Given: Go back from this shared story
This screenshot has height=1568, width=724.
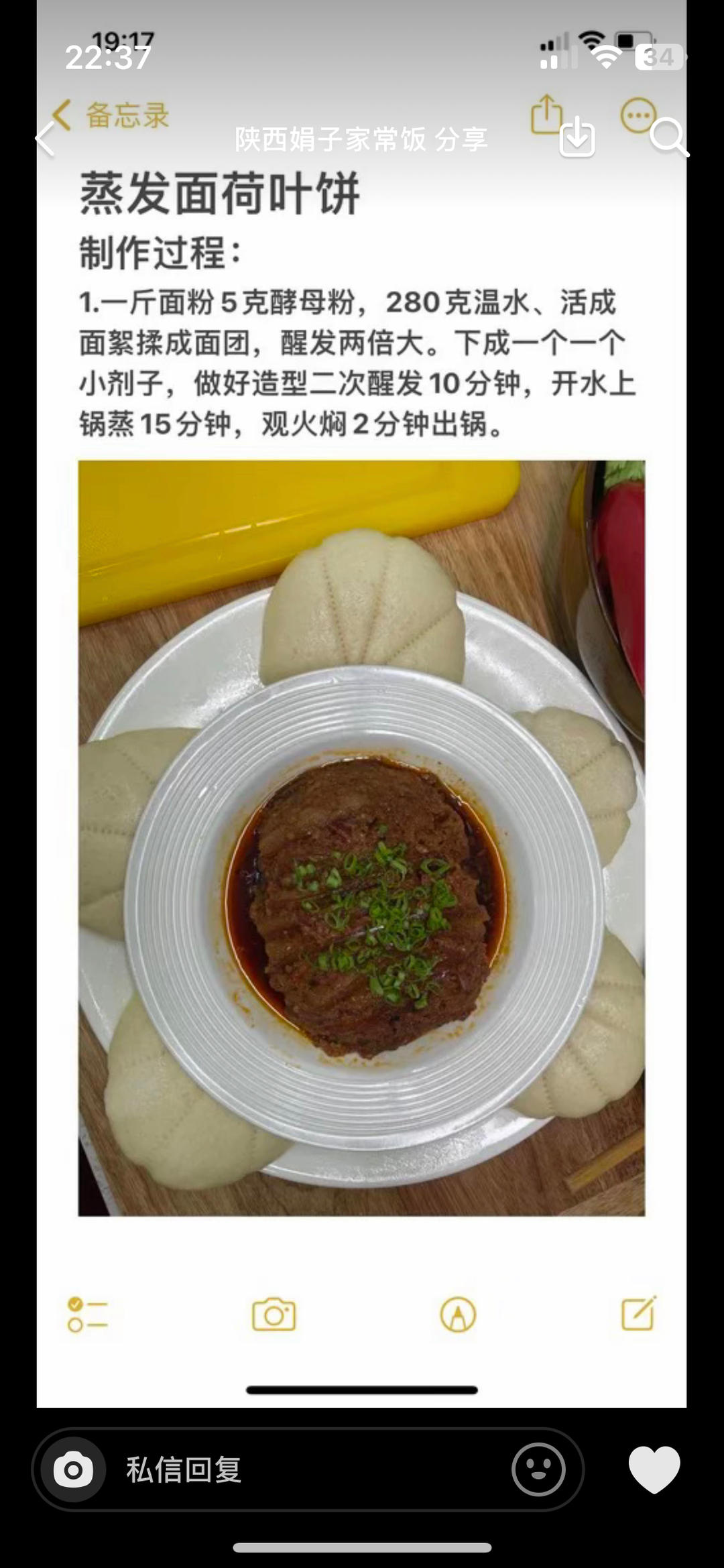Looking at the screenshot, I should 45,139.
